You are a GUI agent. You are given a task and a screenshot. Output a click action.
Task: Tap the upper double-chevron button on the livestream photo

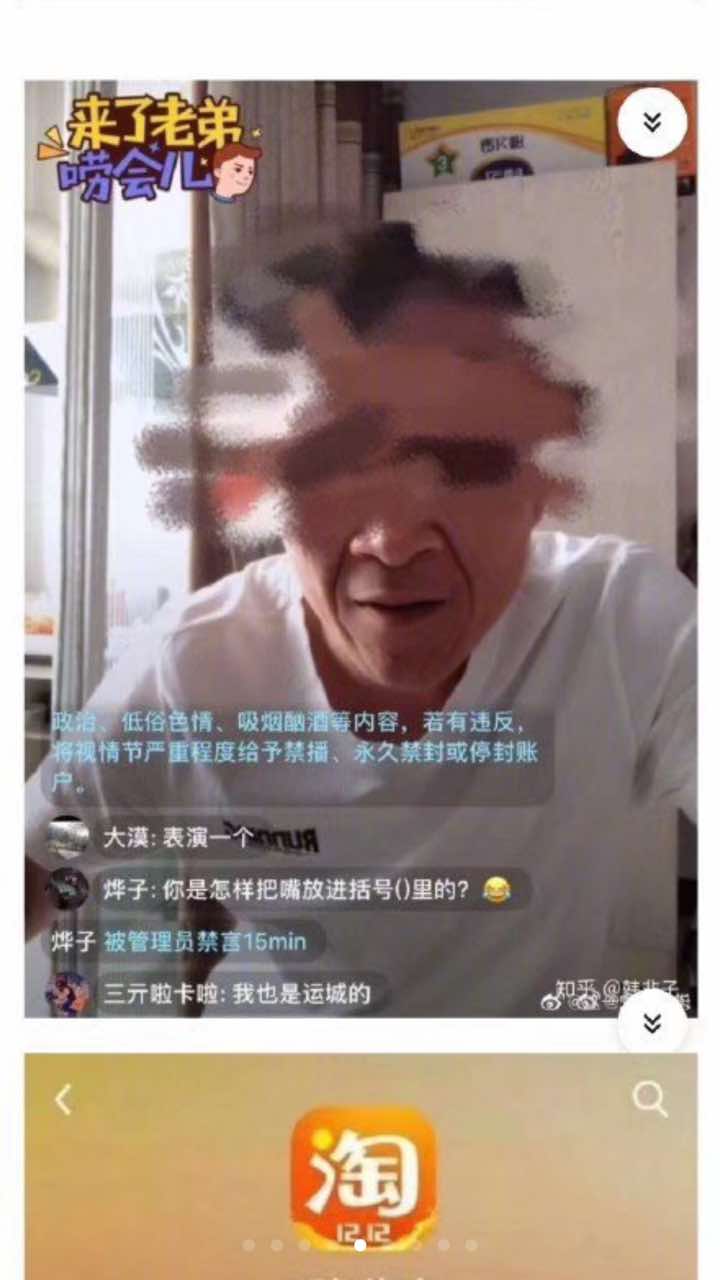(x=652, y=123)
